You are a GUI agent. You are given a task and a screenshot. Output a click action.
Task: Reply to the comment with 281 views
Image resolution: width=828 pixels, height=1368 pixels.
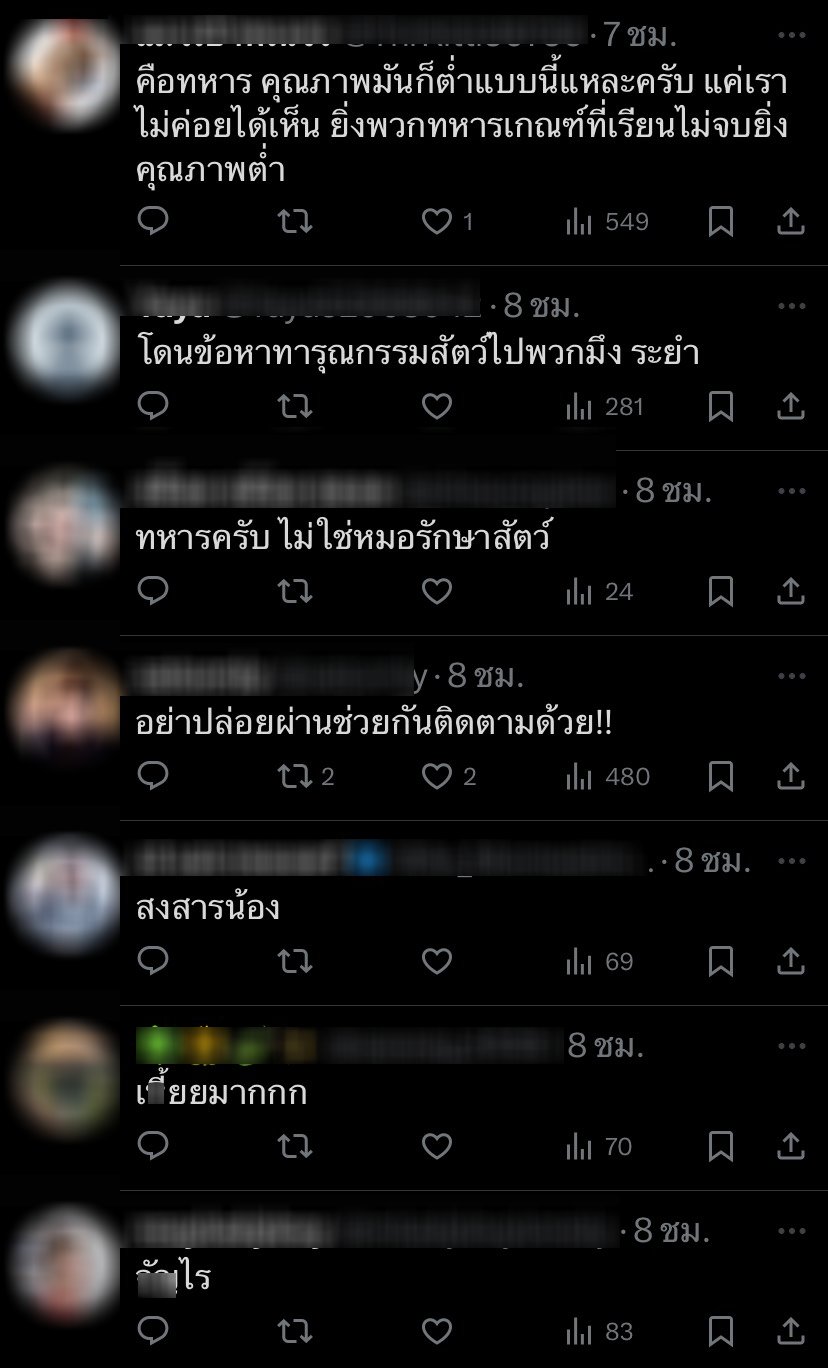(x=153, y=406)
